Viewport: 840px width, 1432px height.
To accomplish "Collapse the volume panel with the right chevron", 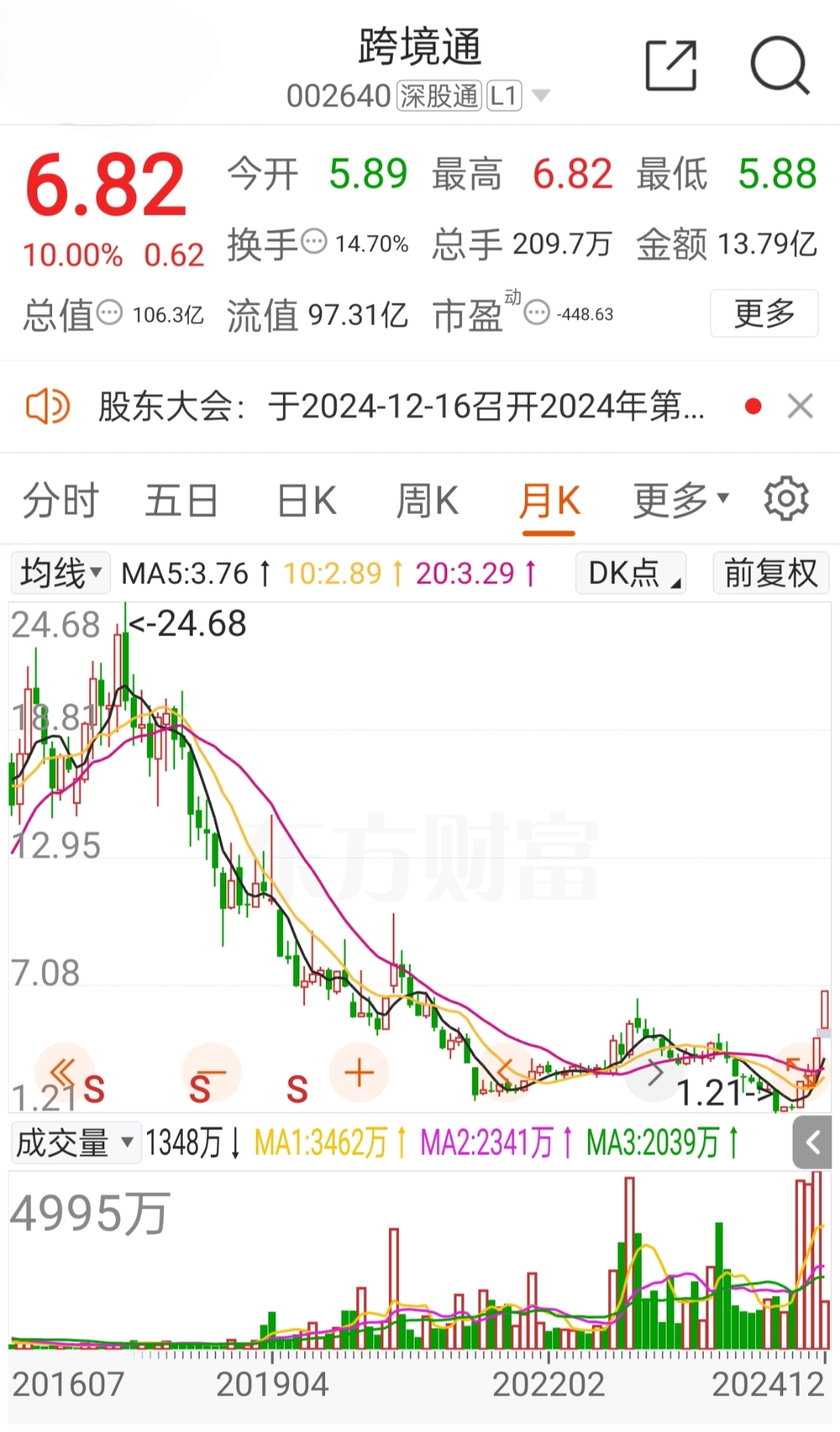I will pos(812,1142).
